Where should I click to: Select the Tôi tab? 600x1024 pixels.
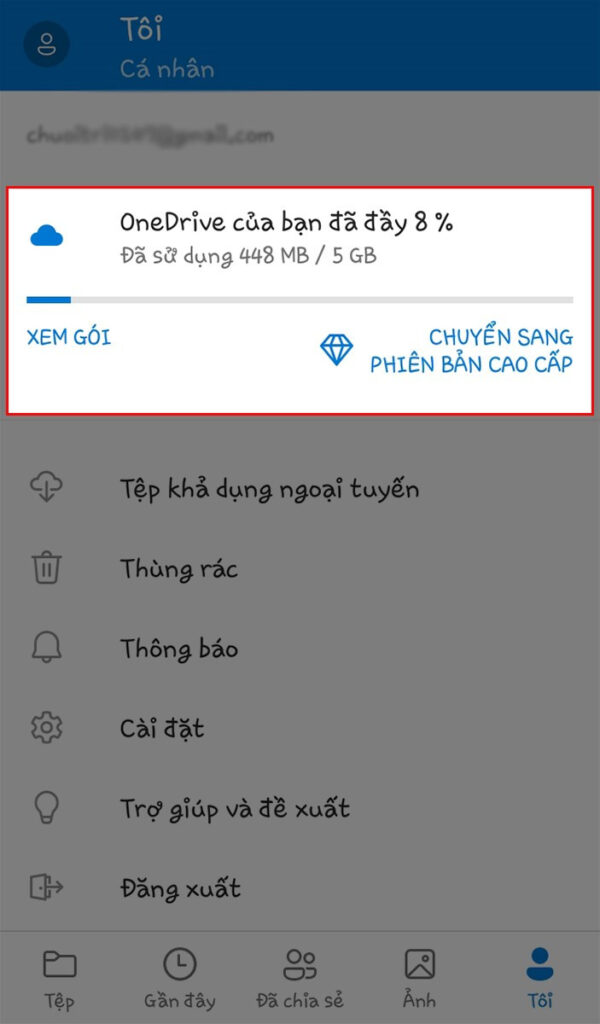pos(540,978)
